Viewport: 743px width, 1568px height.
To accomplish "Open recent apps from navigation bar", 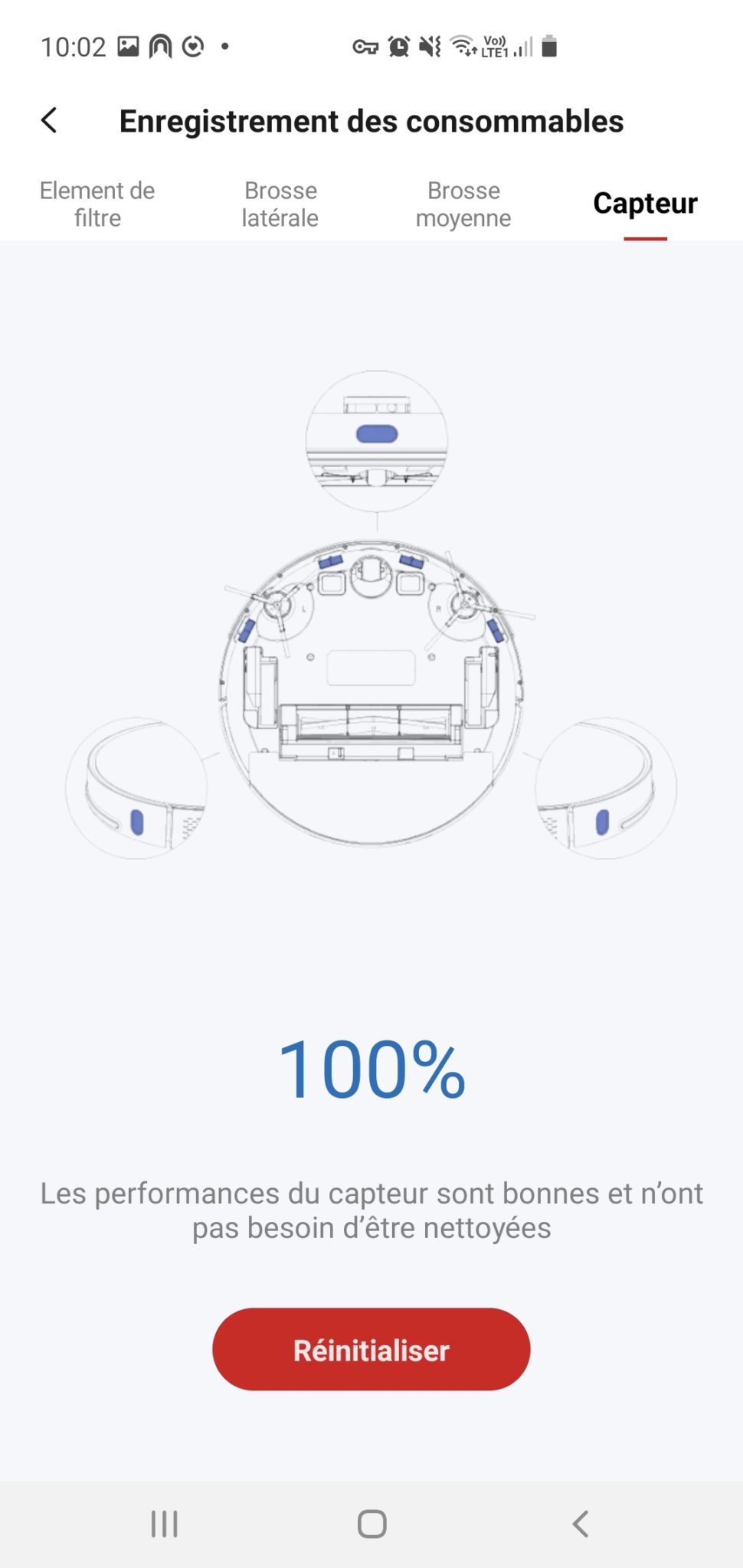I will pyautogui.click(x=164, y=1524).
